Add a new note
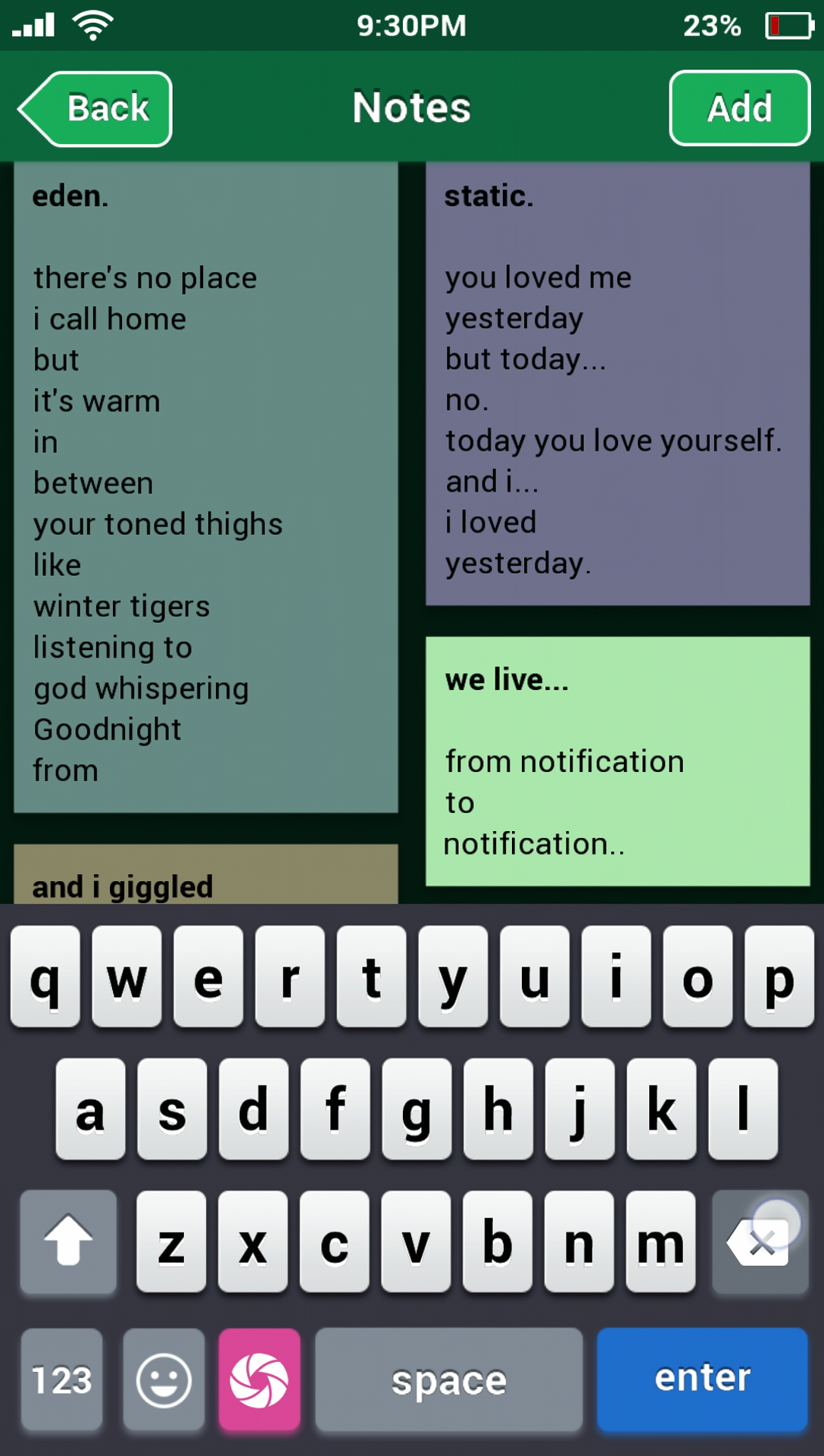The image size is (824, 1456). click(739, 108)
